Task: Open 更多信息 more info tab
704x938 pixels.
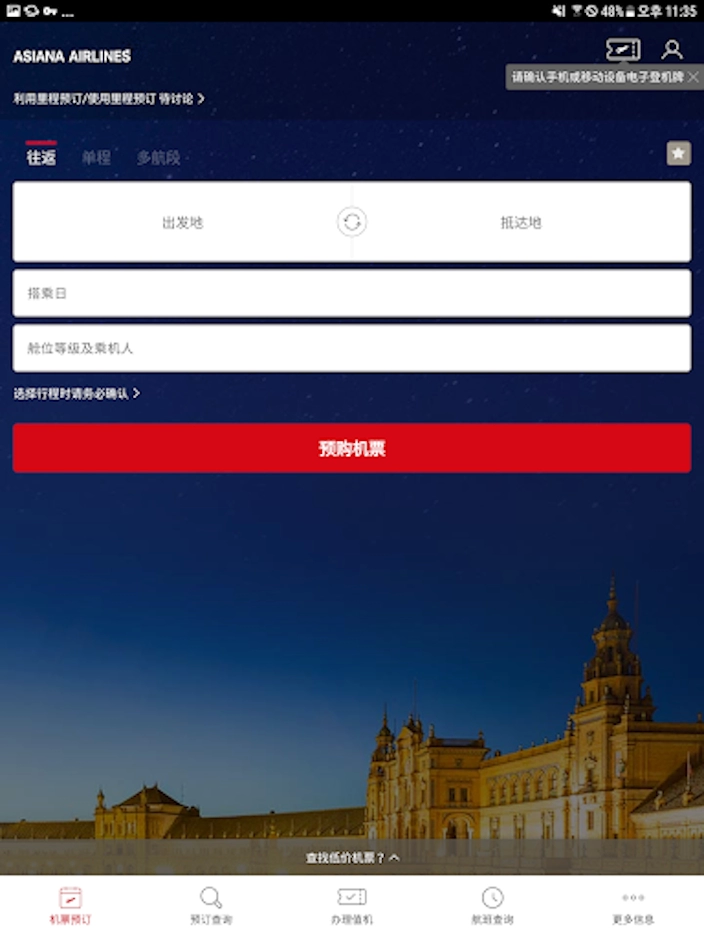Action: [x=633, y=906]
